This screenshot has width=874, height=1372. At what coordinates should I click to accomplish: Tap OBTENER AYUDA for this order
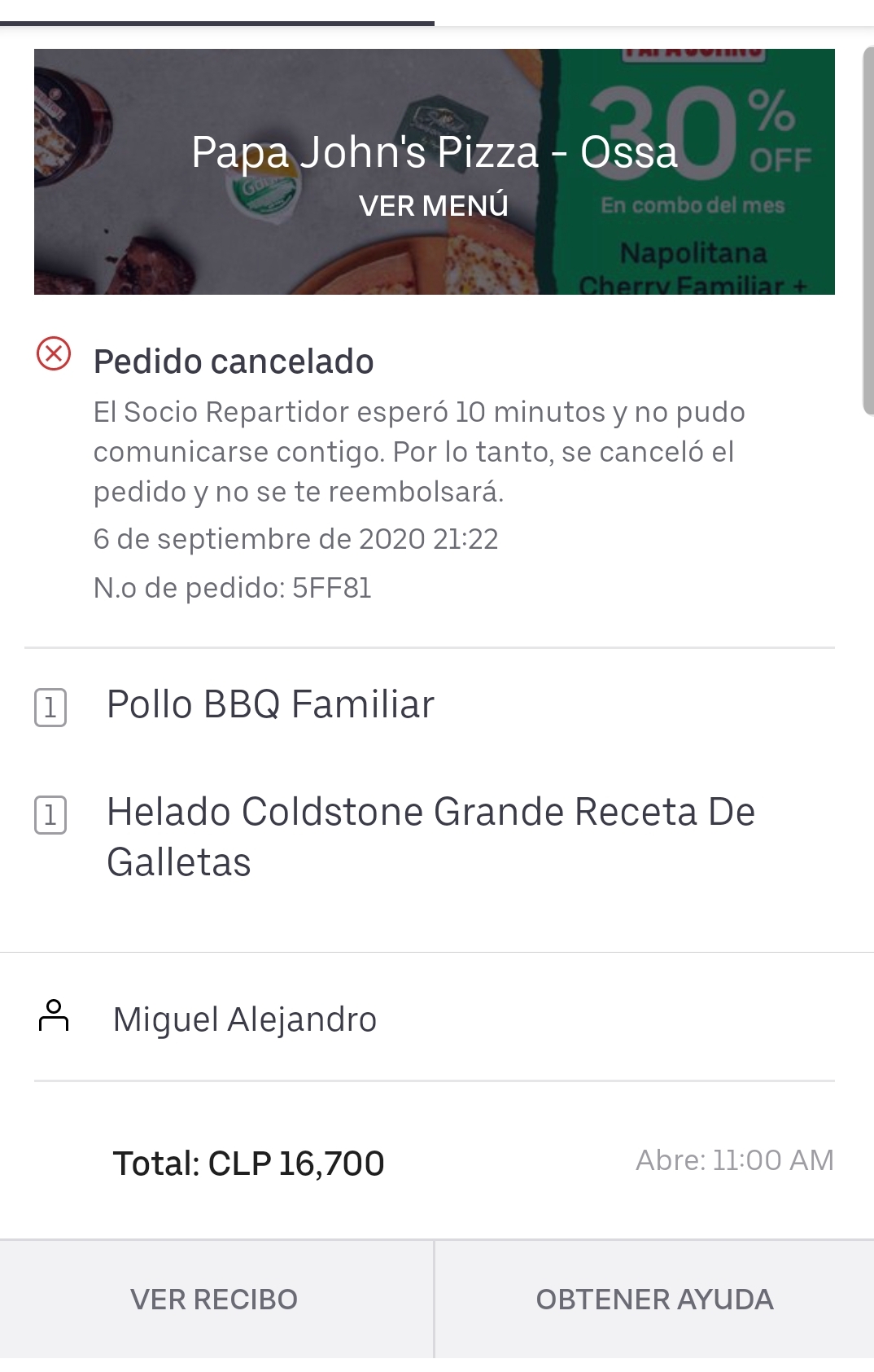[654, 1299]
